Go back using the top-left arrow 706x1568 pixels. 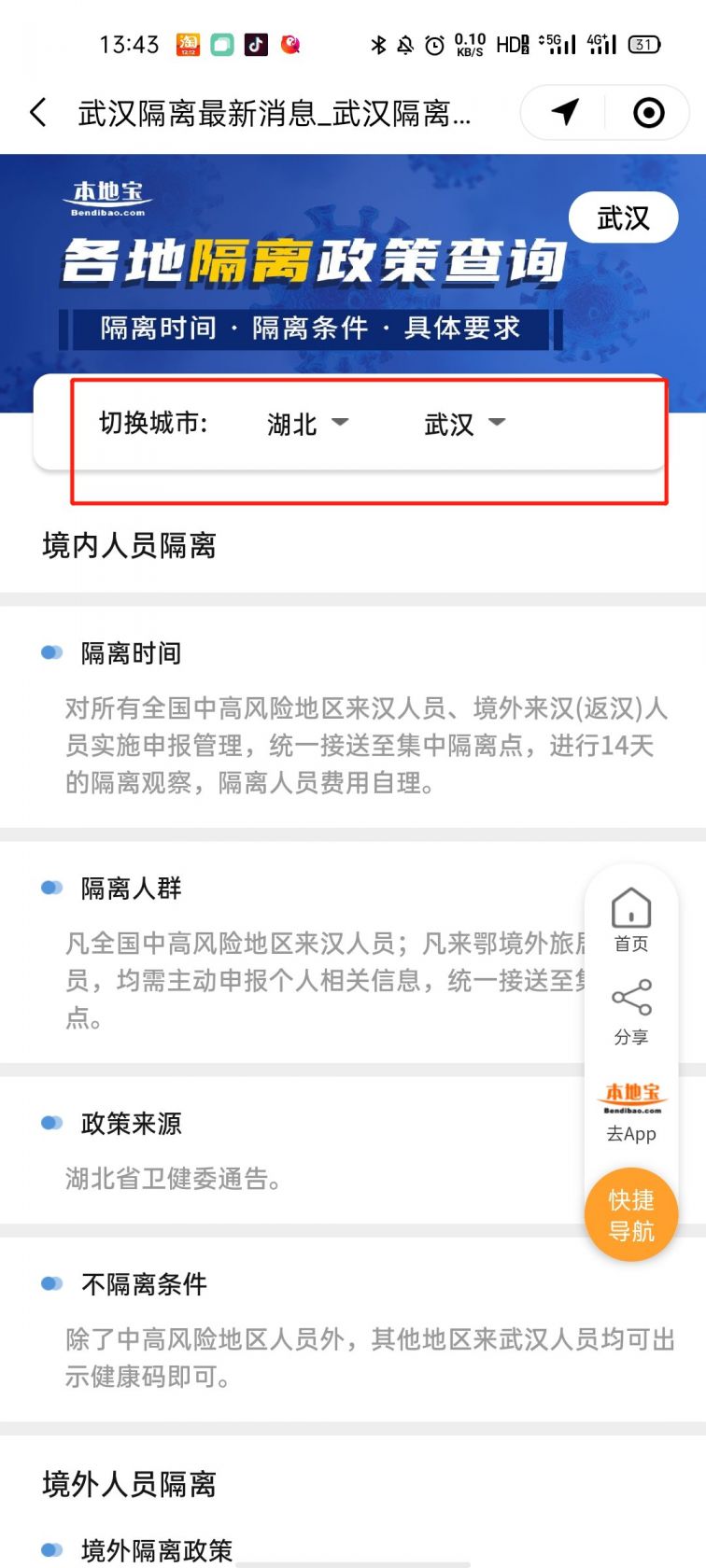point(38,113)
